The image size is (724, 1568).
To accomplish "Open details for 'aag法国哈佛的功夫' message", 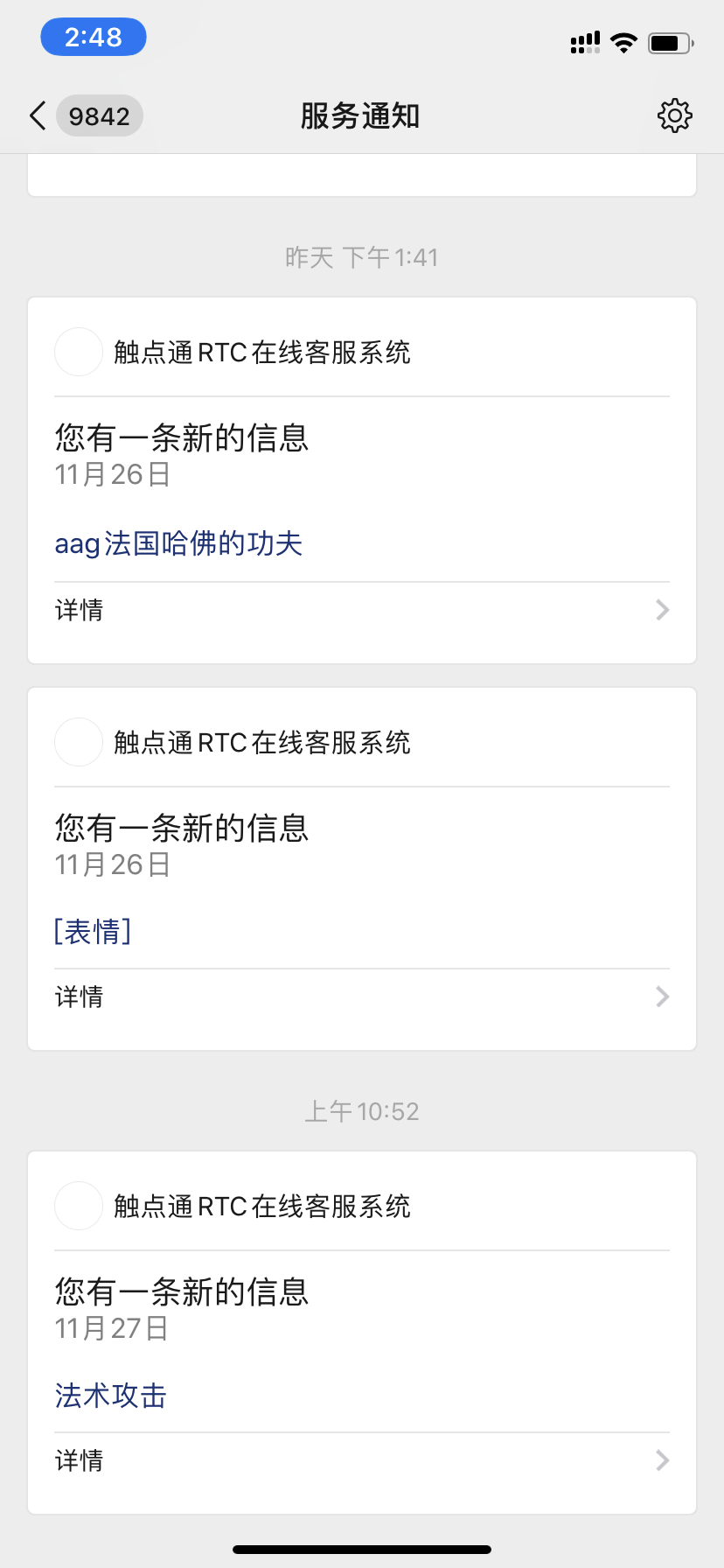I will [361, 610].
